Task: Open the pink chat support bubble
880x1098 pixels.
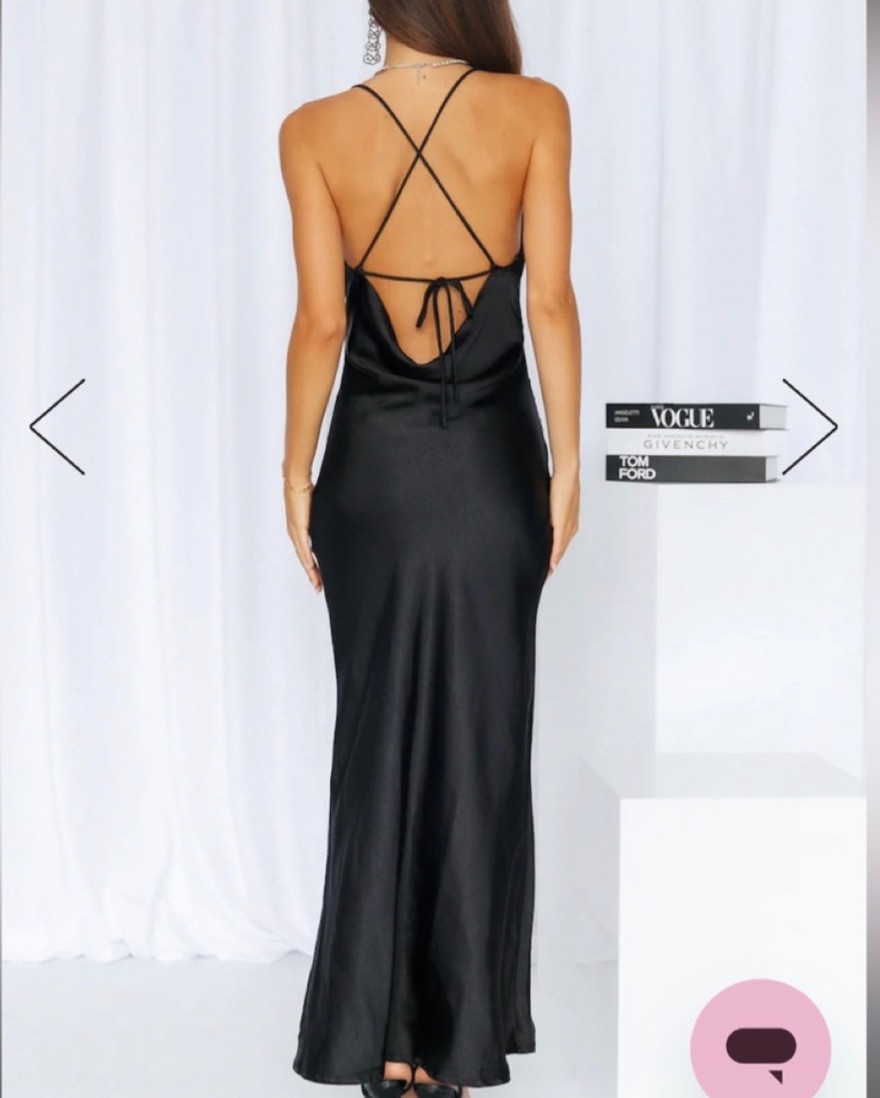Action: coord(760,1045)
